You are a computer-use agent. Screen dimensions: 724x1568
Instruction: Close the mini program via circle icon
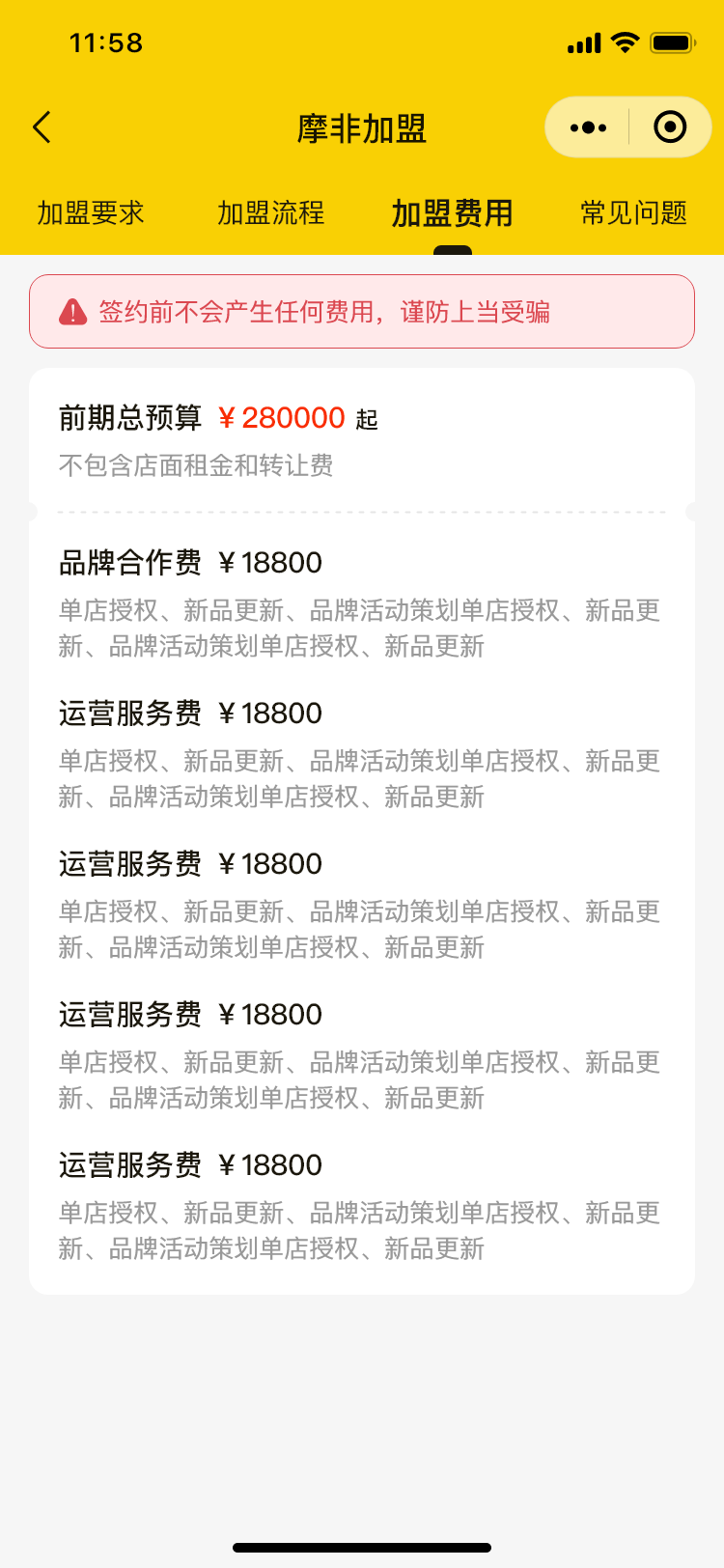point(670,127)
